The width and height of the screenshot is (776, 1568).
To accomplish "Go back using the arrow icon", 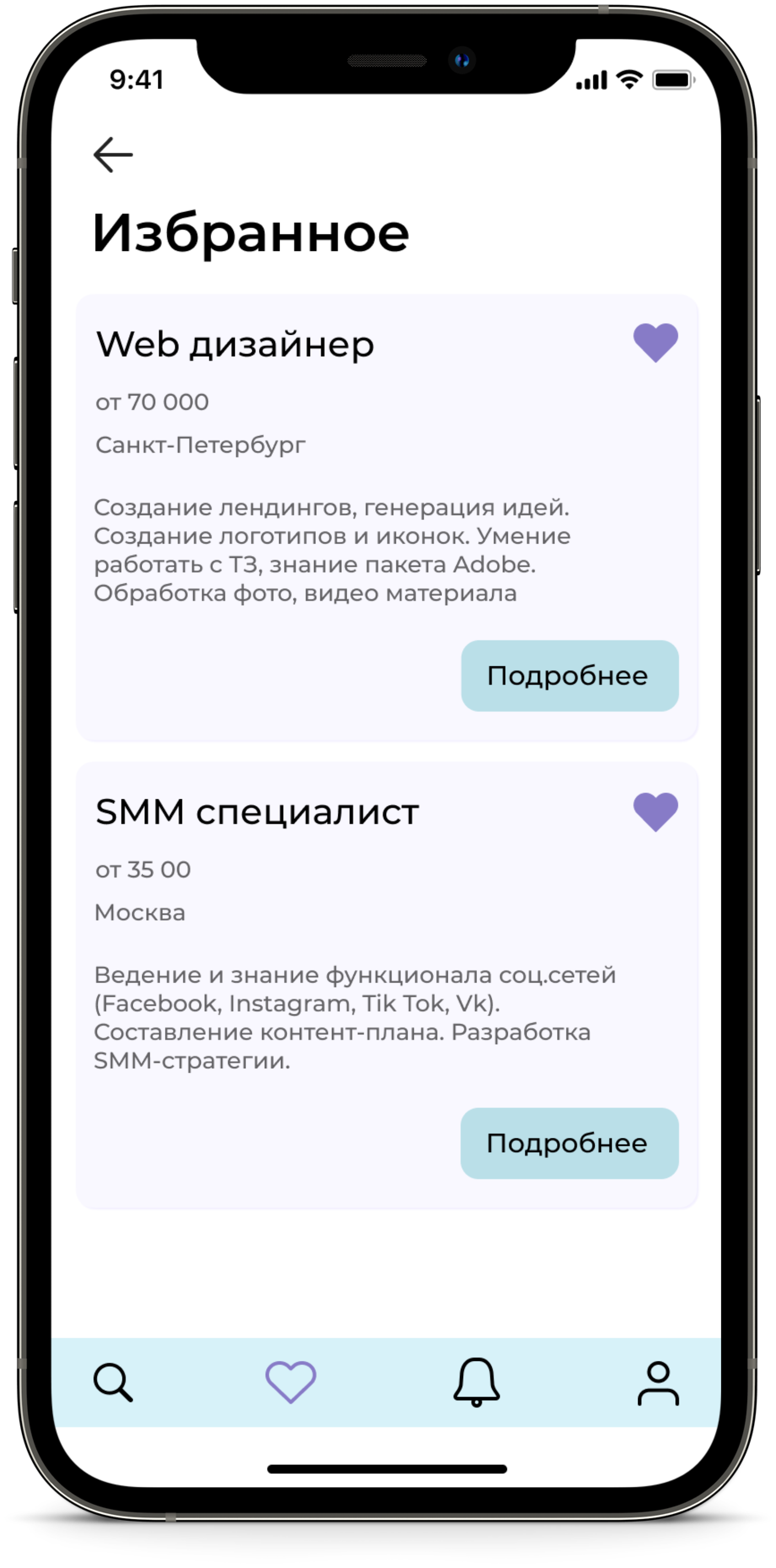I will pos(113,155).
